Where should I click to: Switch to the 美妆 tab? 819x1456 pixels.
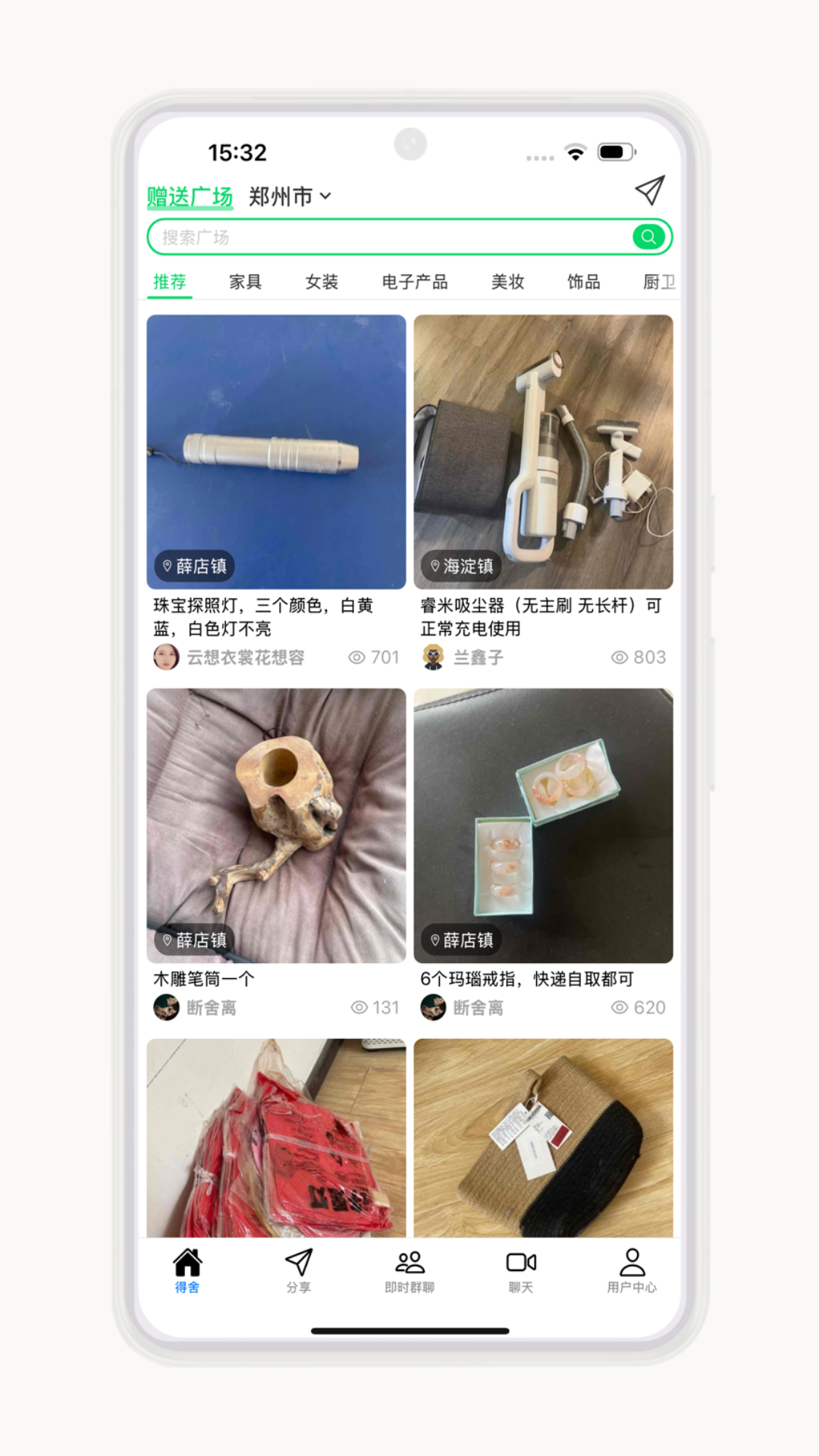pyautogui.click(x=507, y=282)
